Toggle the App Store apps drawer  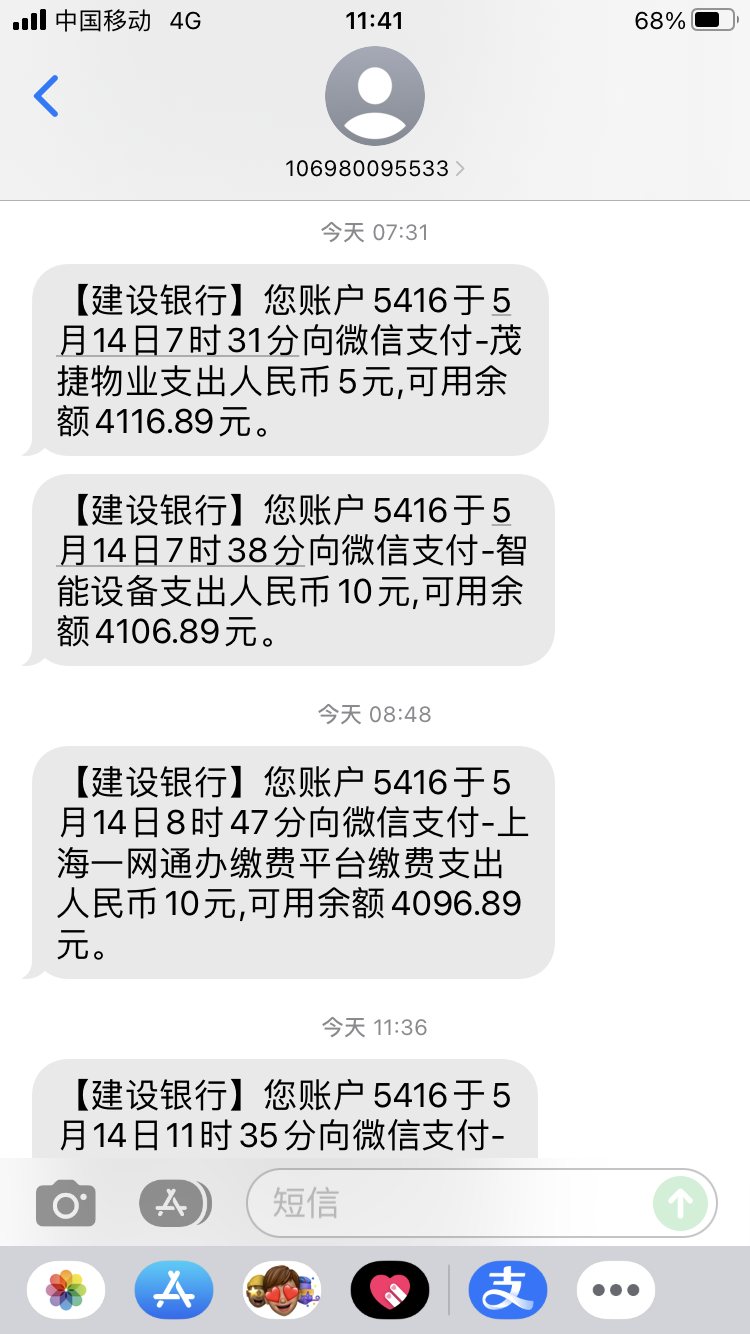175,1203
